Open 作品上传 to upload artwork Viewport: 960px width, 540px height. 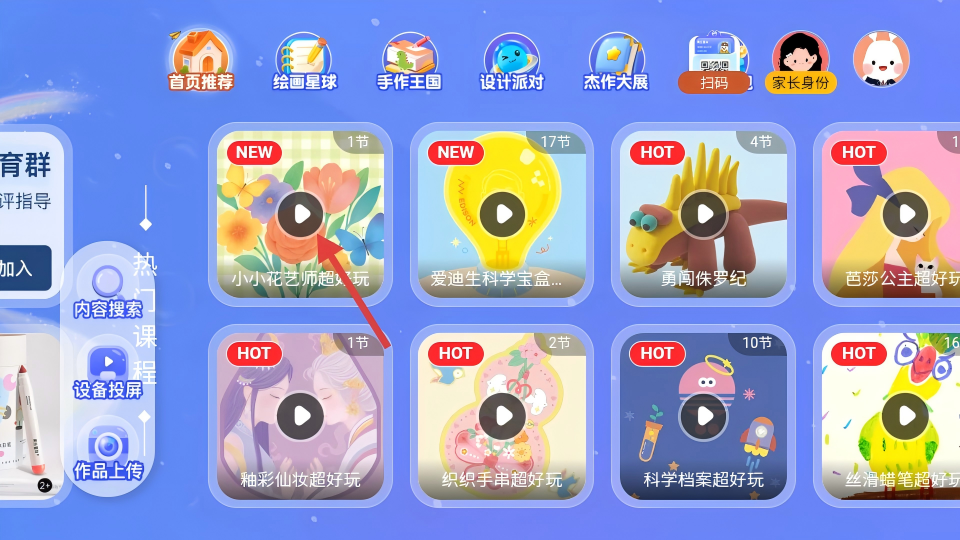[107, 451]
